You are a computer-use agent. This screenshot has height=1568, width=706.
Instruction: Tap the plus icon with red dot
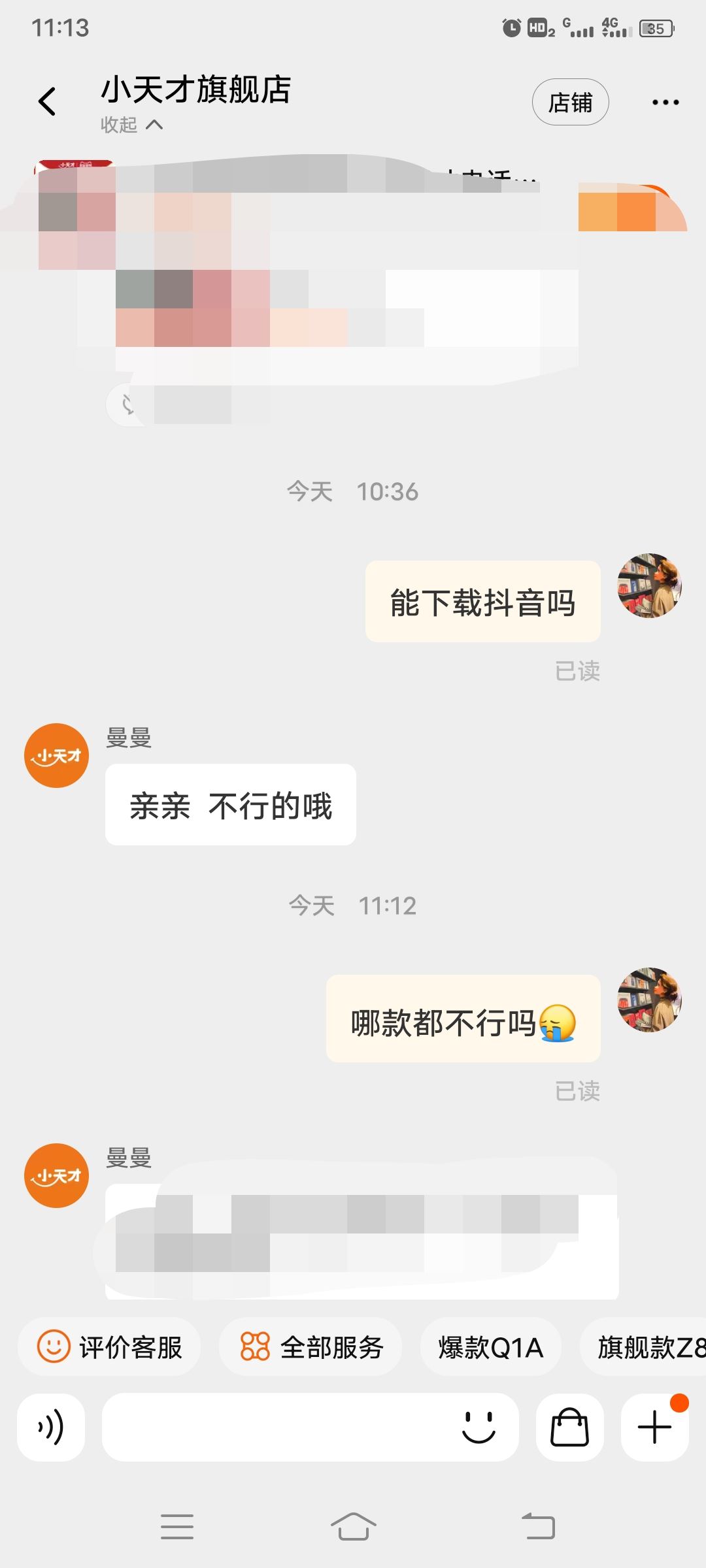pyautogui.click(x=654, y=1428)
